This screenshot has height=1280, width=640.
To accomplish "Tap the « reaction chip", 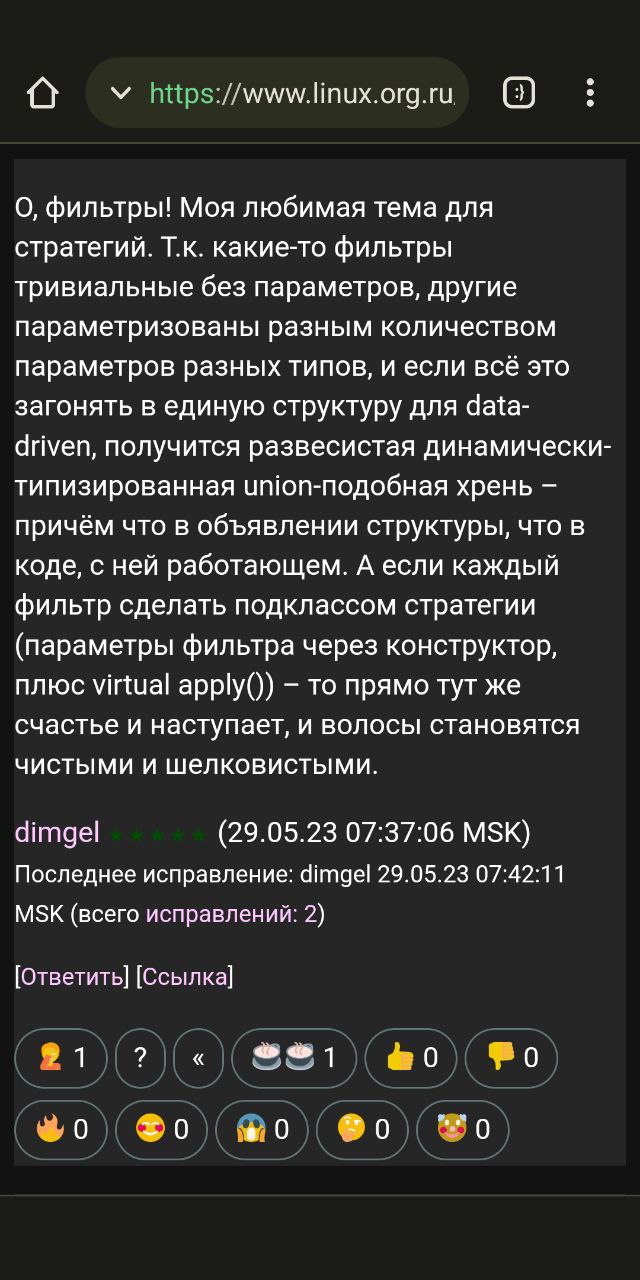I will pyautogui.click(x=198, y=1058).
